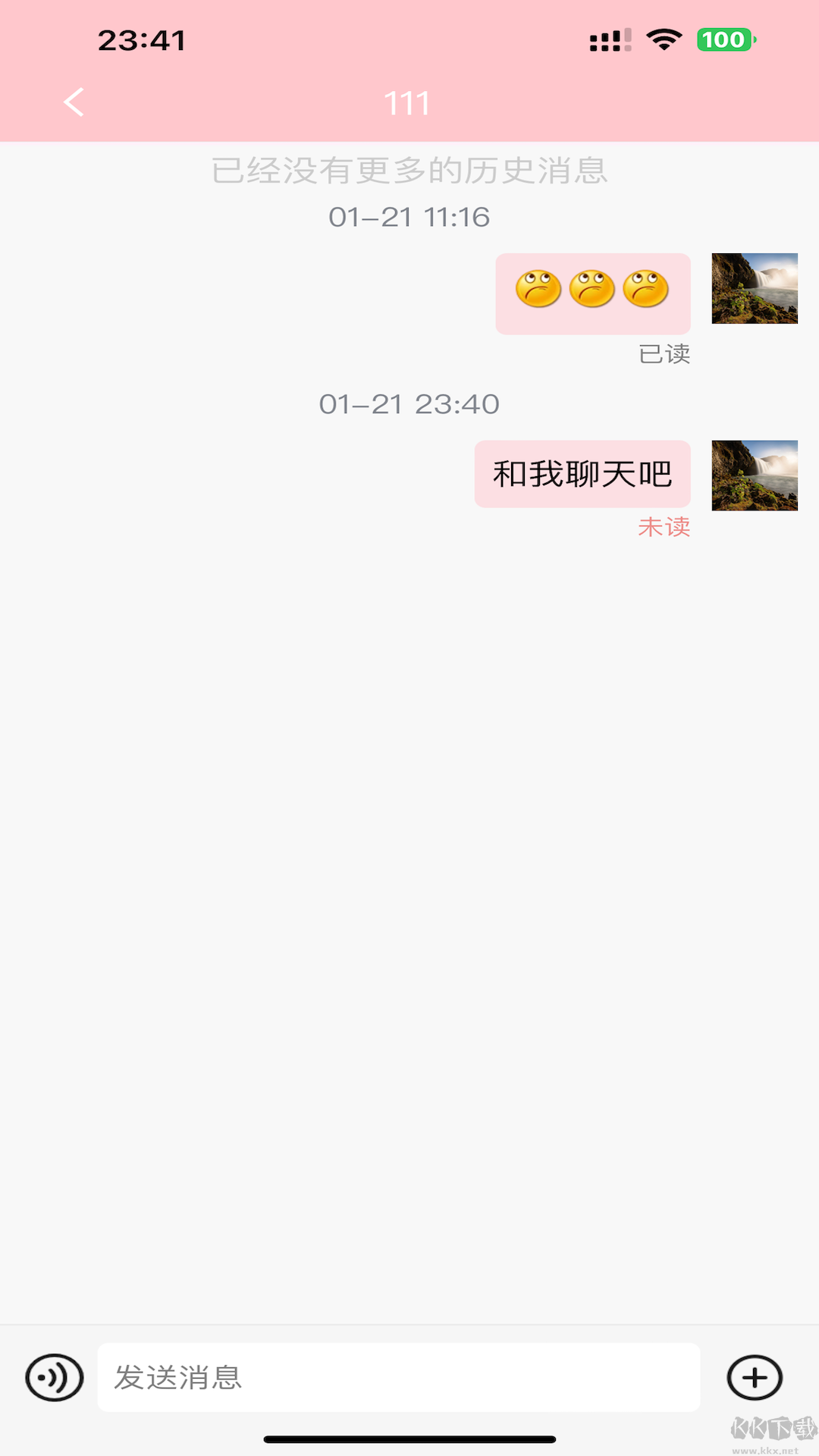Tap the 已读 read status label
The height and width of the screenshot is (1456, 819).
point(664,353)
